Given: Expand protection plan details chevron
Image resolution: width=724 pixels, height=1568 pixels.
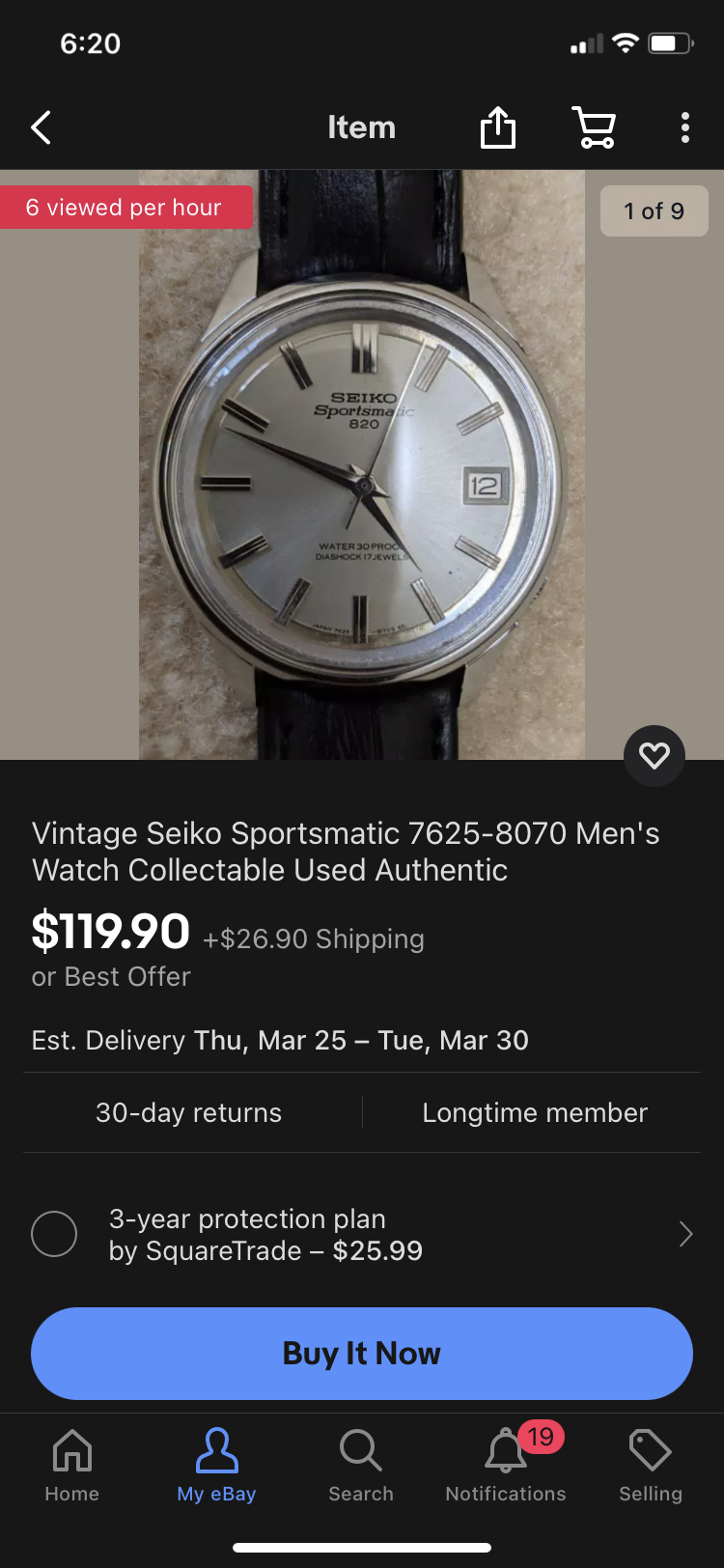Looking at the screenshot, I should 685,1234.
